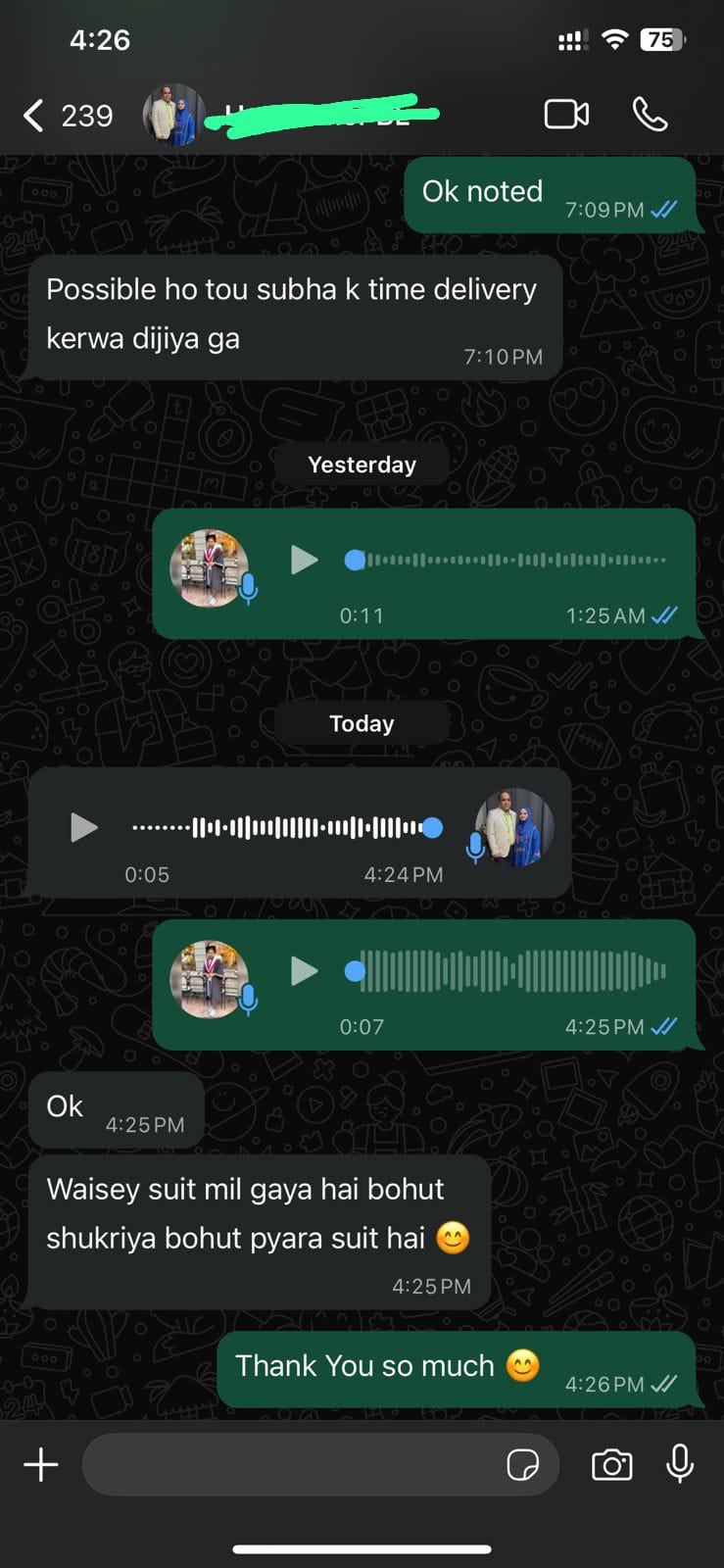The height and width of the screenshot is (1568, 724).
Task: Open the attachment plus menu
Action: pyautogui.click(x=41, y=1465)
